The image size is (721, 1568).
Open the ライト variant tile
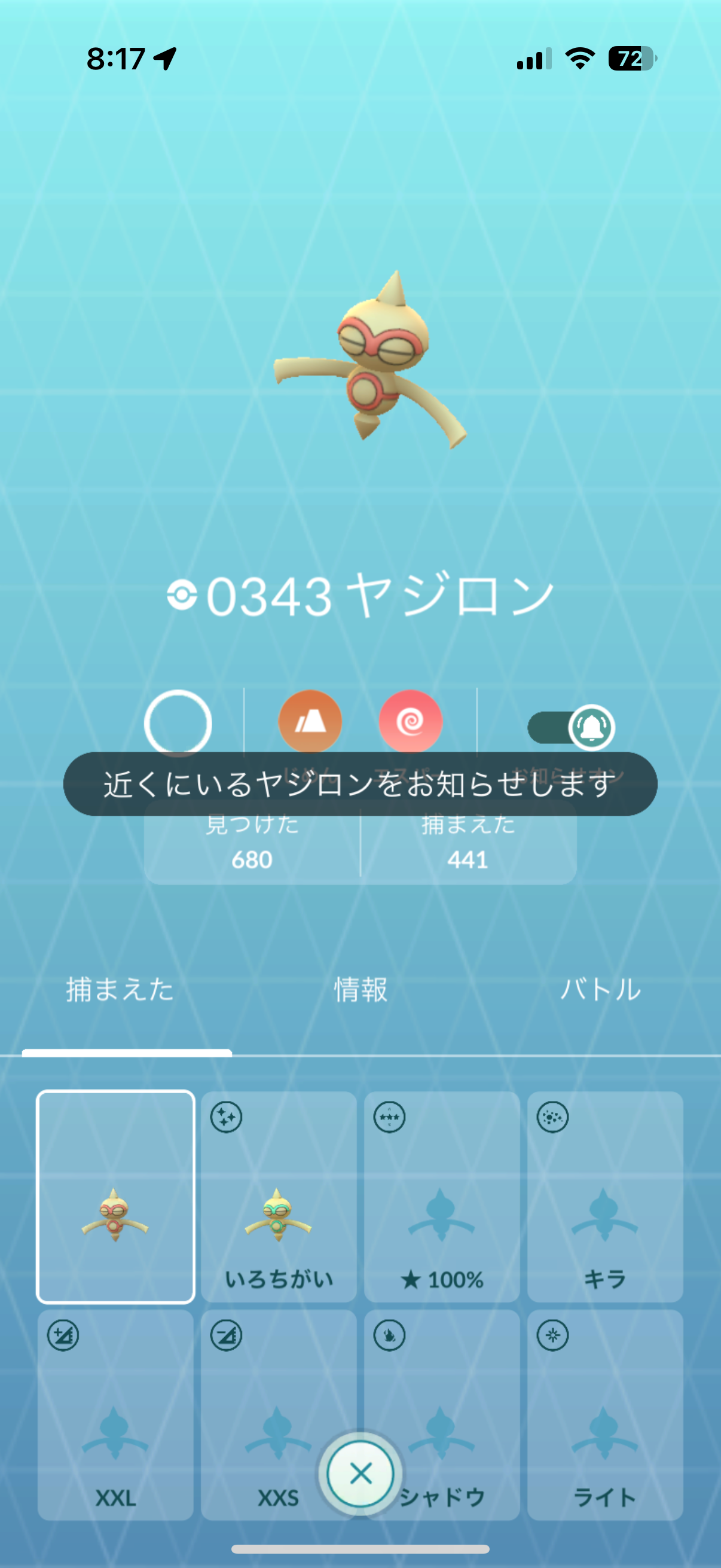tap(605, 1416)
